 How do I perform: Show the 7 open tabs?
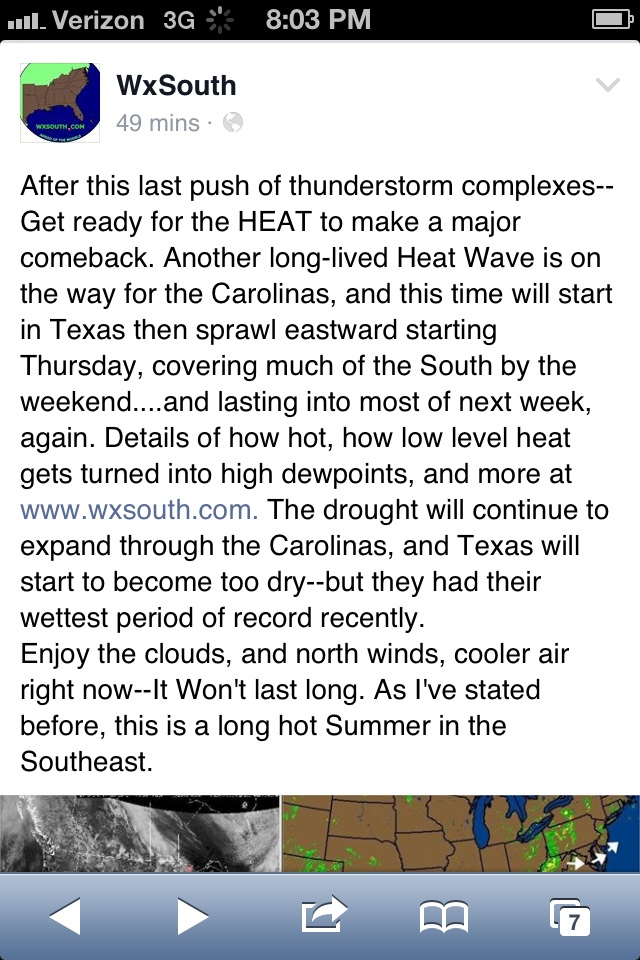(x=571, y=916)
